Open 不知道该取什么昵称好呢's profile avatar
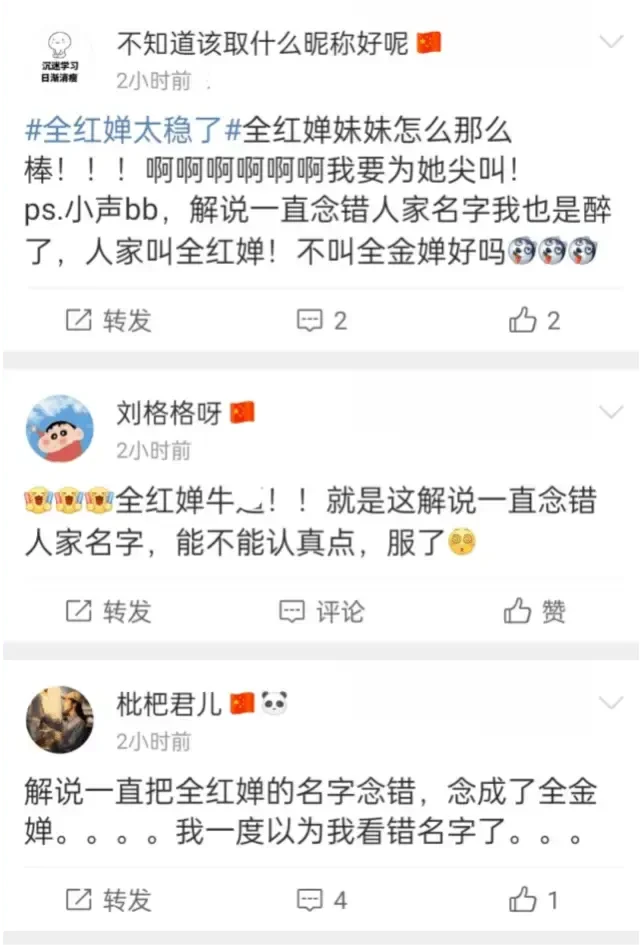 tap(60, 56)
